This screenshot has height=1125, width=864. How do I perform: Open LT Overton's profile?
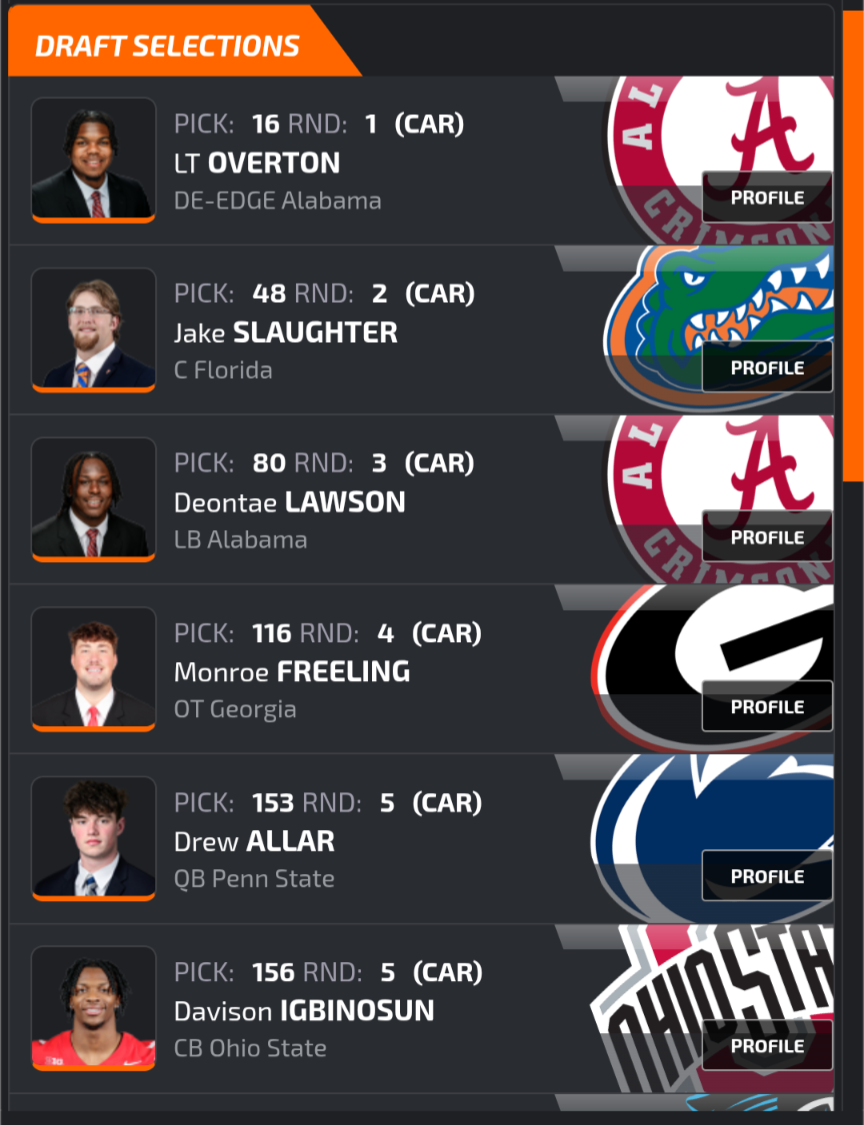[x=767, y=198]
